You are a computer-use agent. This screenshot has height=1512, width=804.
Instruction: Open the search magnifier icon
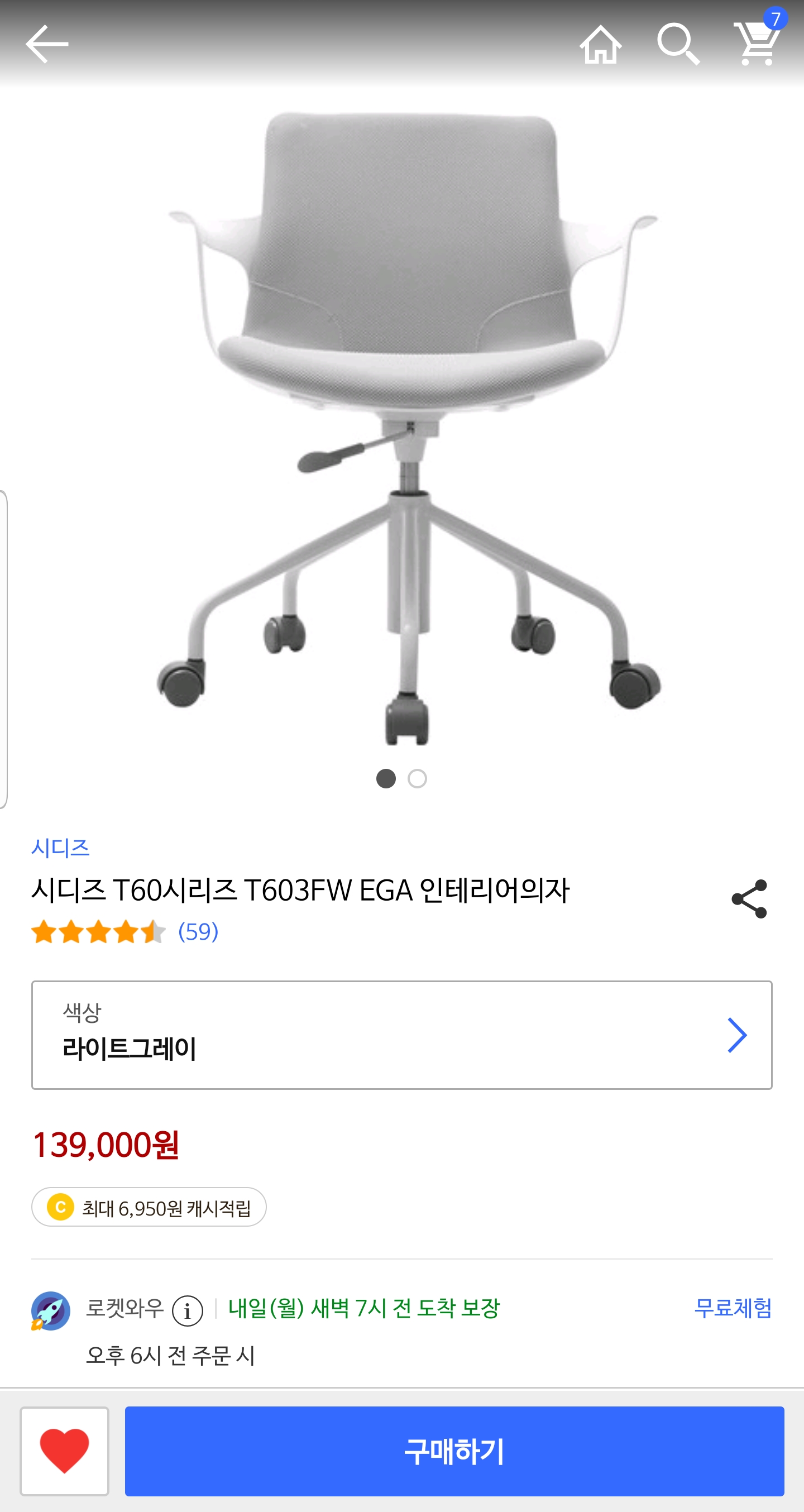point(678,44)
